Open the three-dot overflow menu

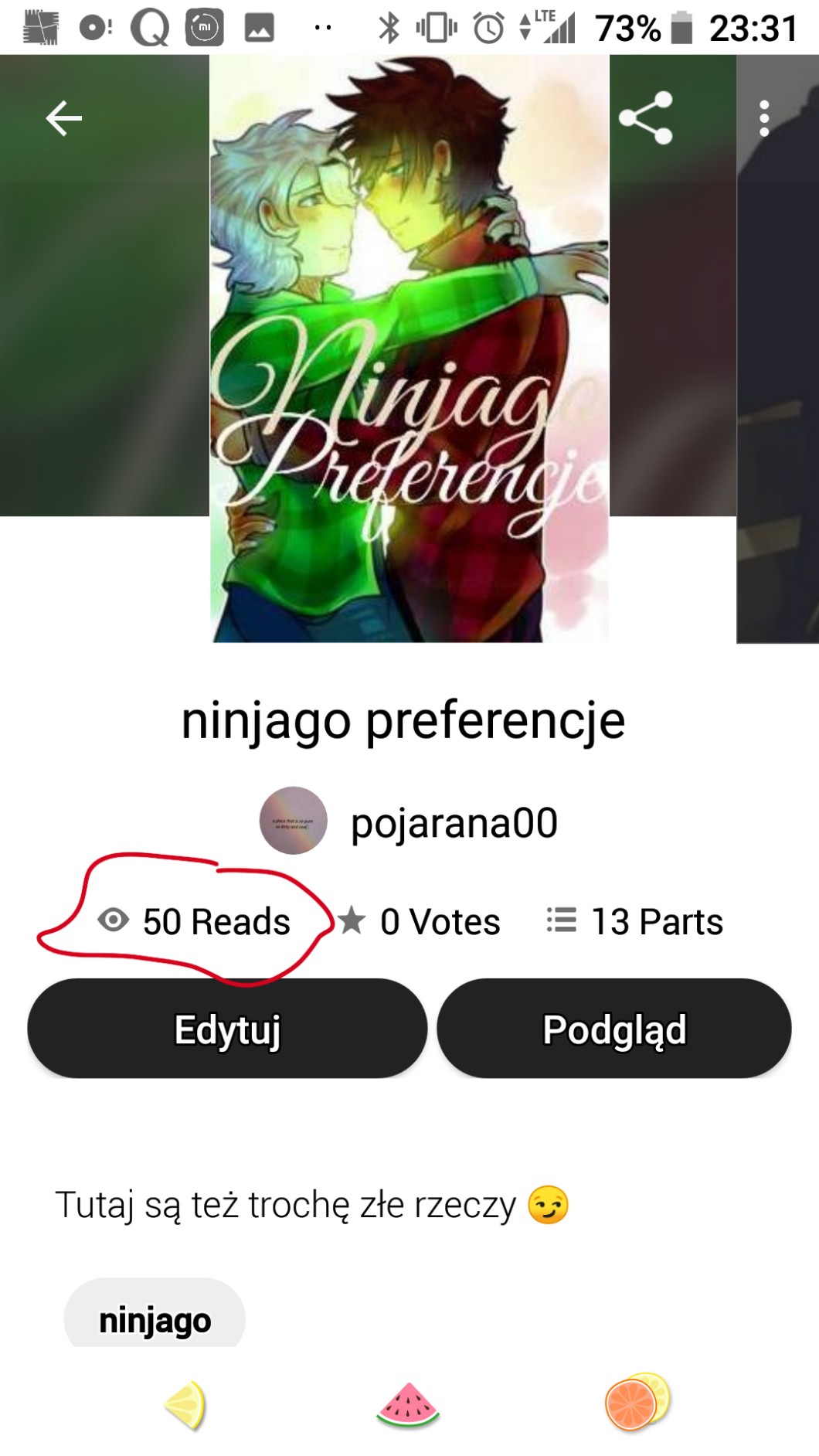[x=763, y=118]
